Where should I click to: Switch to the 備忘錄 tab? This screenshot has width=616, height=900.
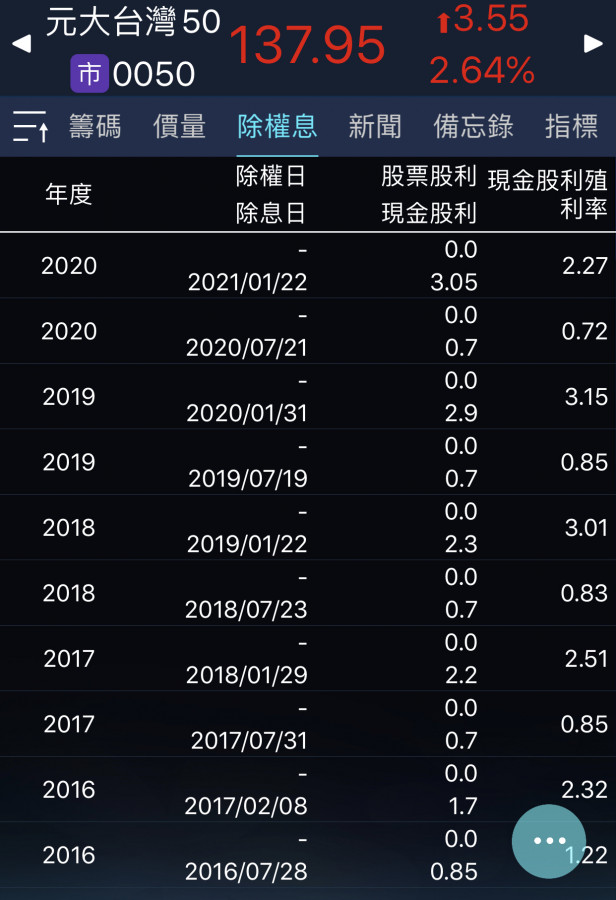click(x=473, y=126)
